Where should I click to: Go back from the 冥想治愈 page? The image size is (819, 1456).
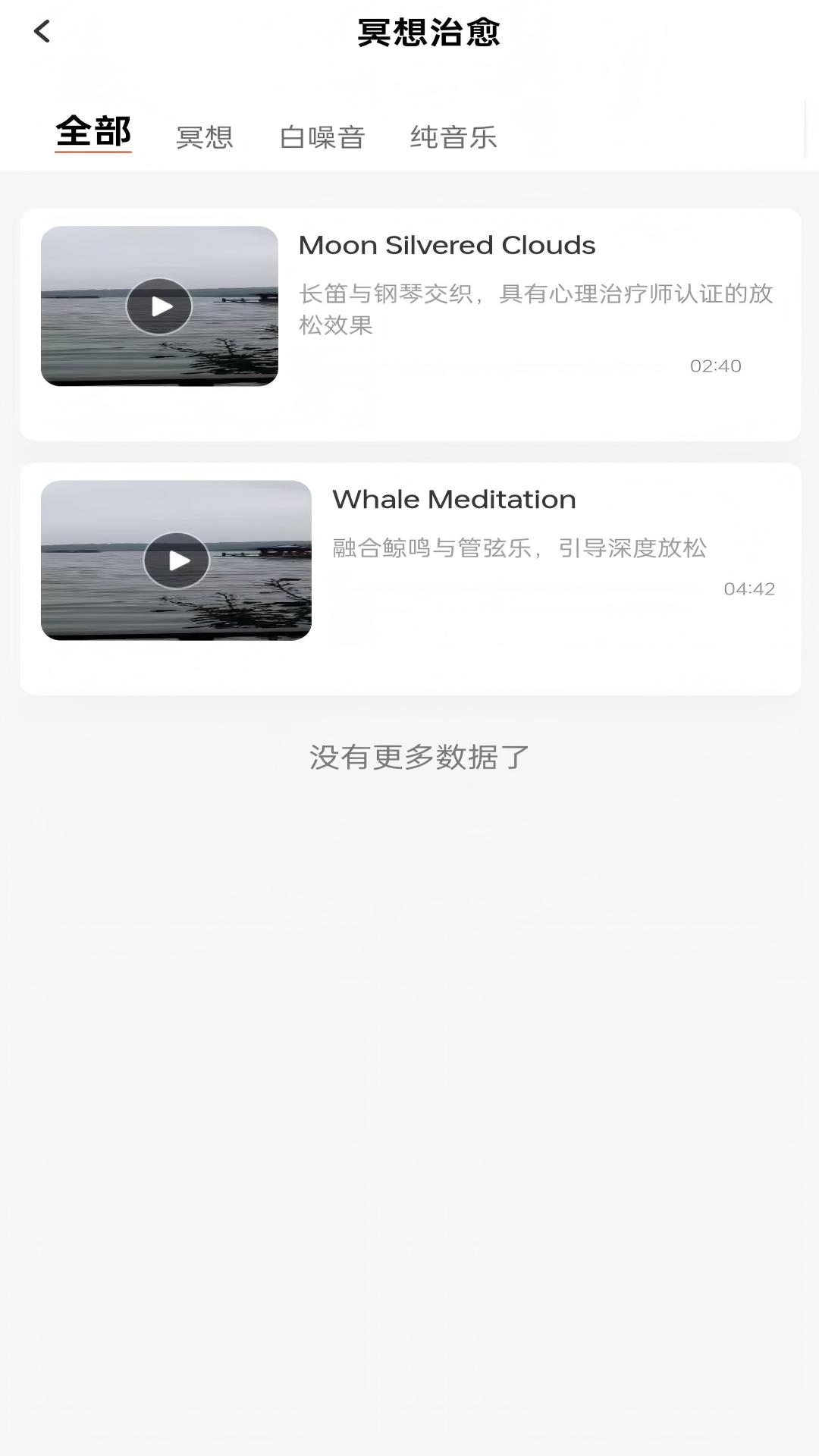tap(42, 32)
